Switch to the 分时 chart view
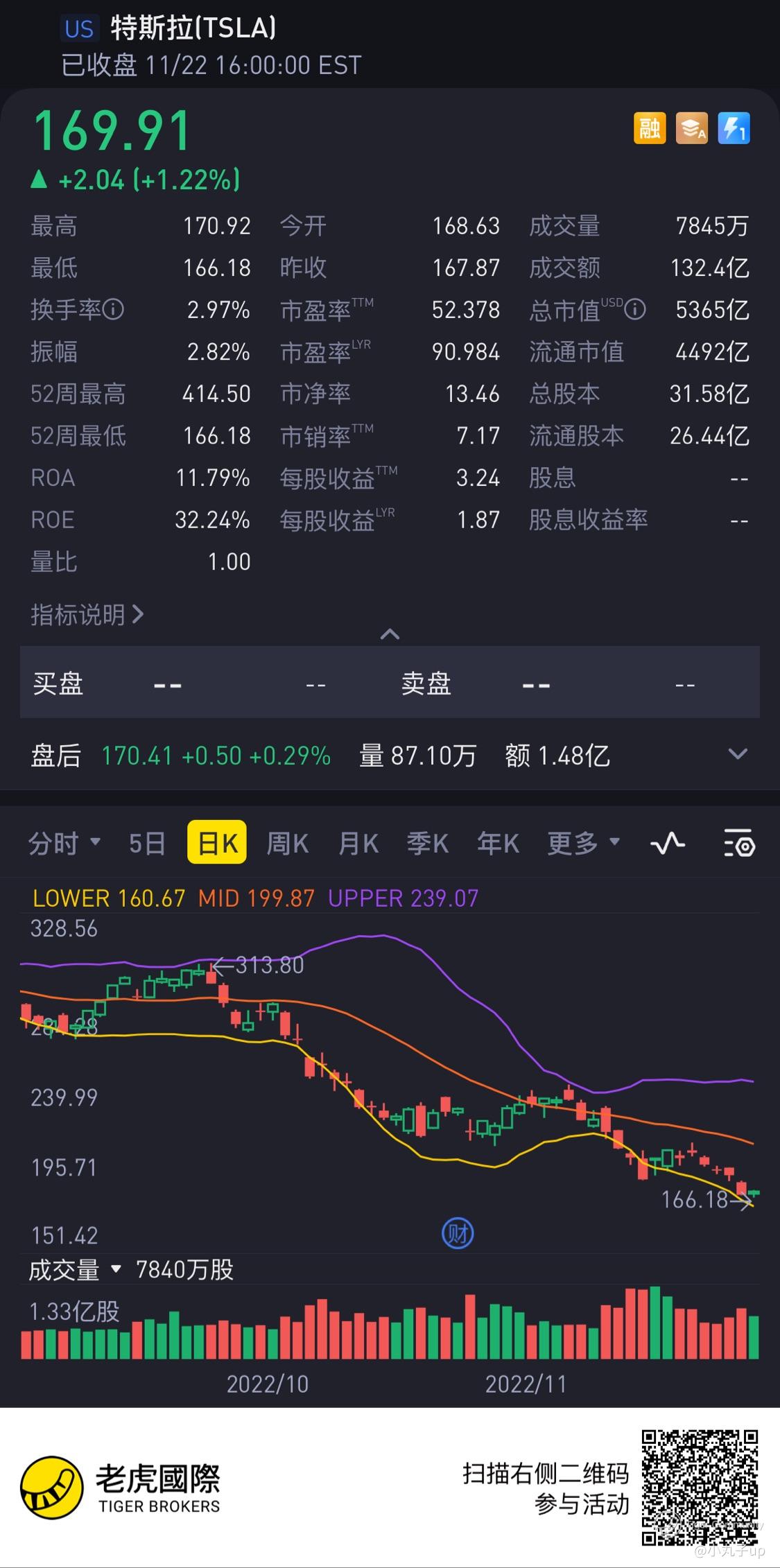This screenshot has width=780, height=1568. coord(64,843)
